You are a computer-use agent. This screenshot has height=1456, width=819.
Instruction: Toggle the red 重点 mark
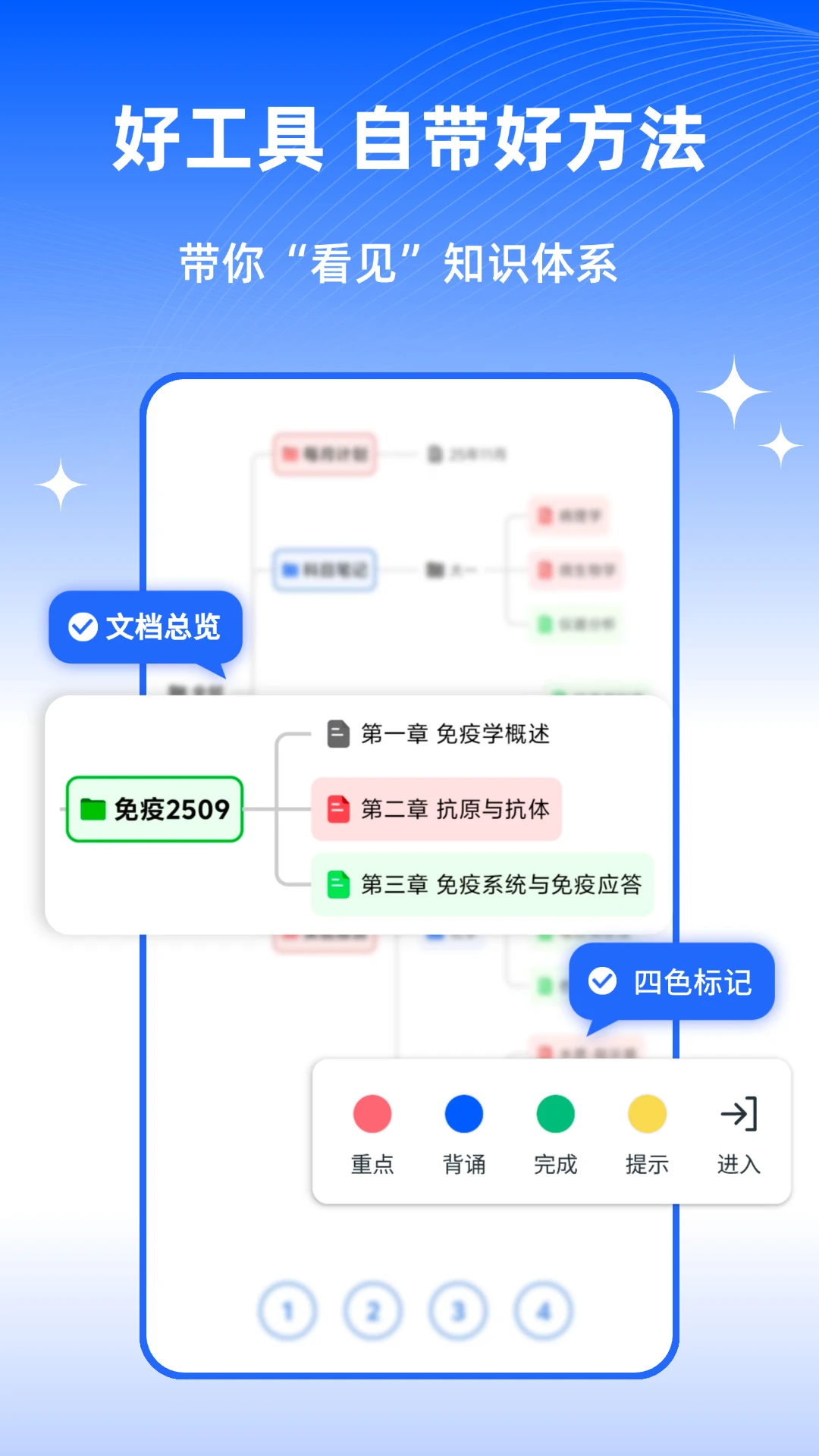coord(372,1112)
